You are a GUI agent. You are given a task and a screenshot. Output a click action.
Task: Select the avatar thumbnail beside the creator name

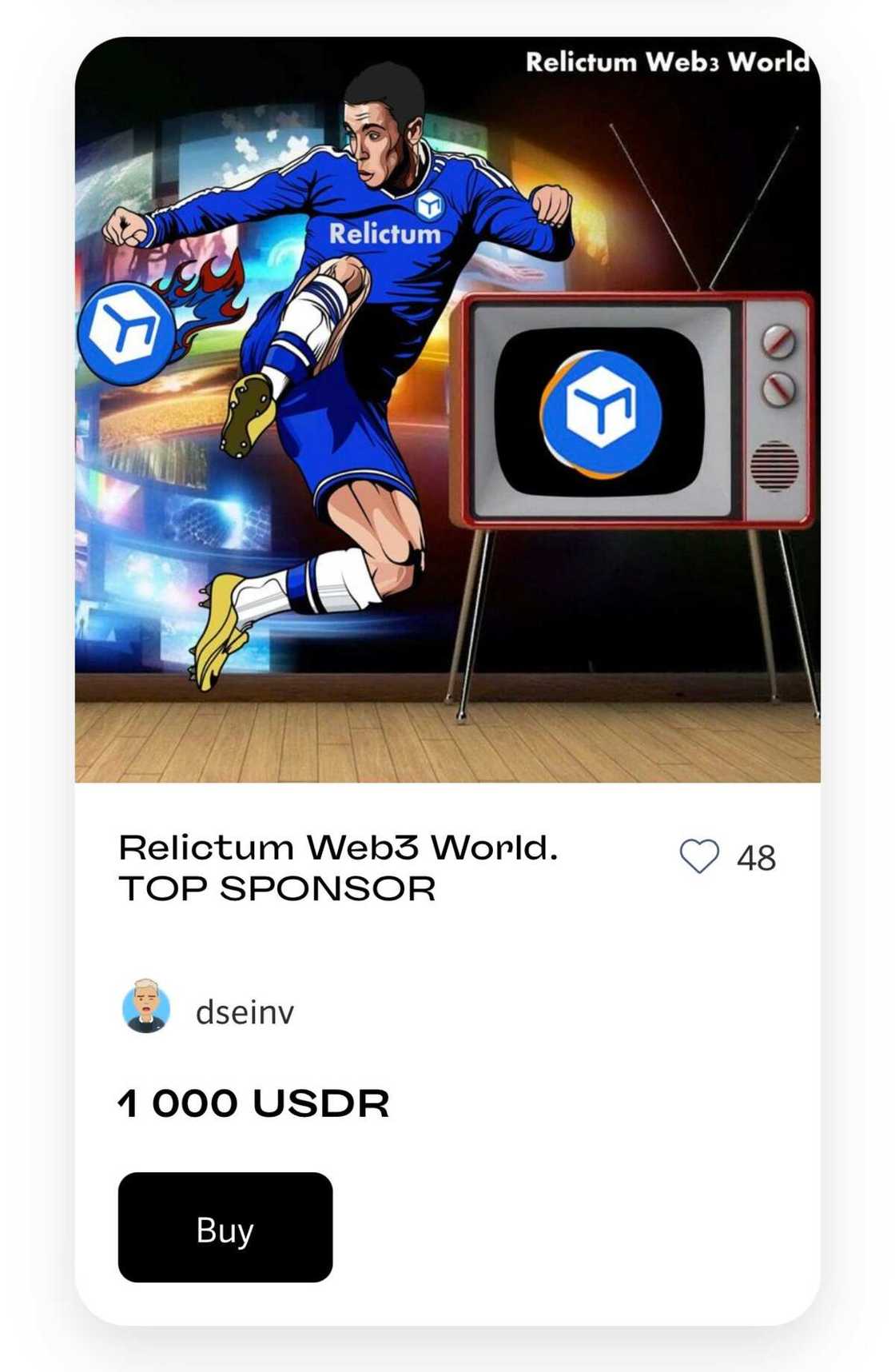(148, 1009)
